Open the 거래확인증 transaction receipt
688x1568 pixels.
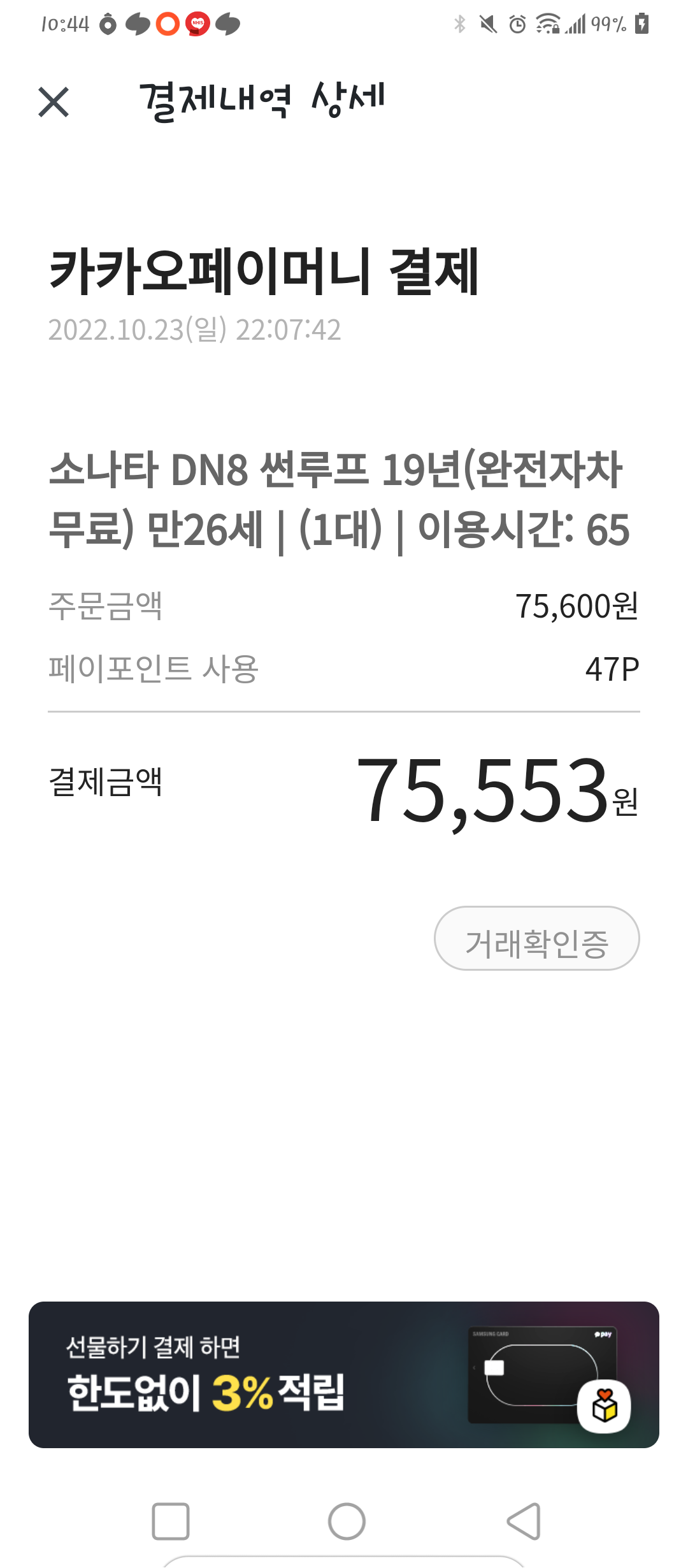pos(536,938)
